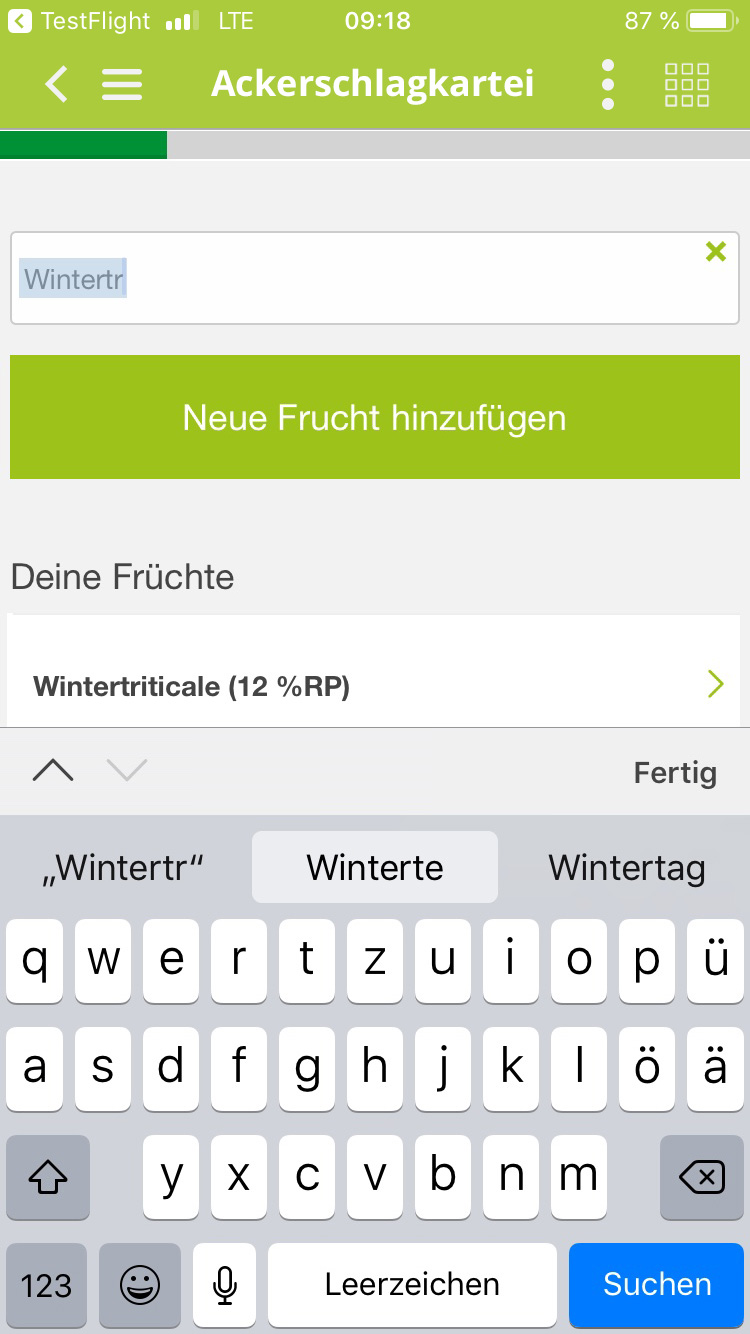Clear the search field with the X
Viewport: 750px width, 1334px height.
pyautogui.click(x=716, y=252)
